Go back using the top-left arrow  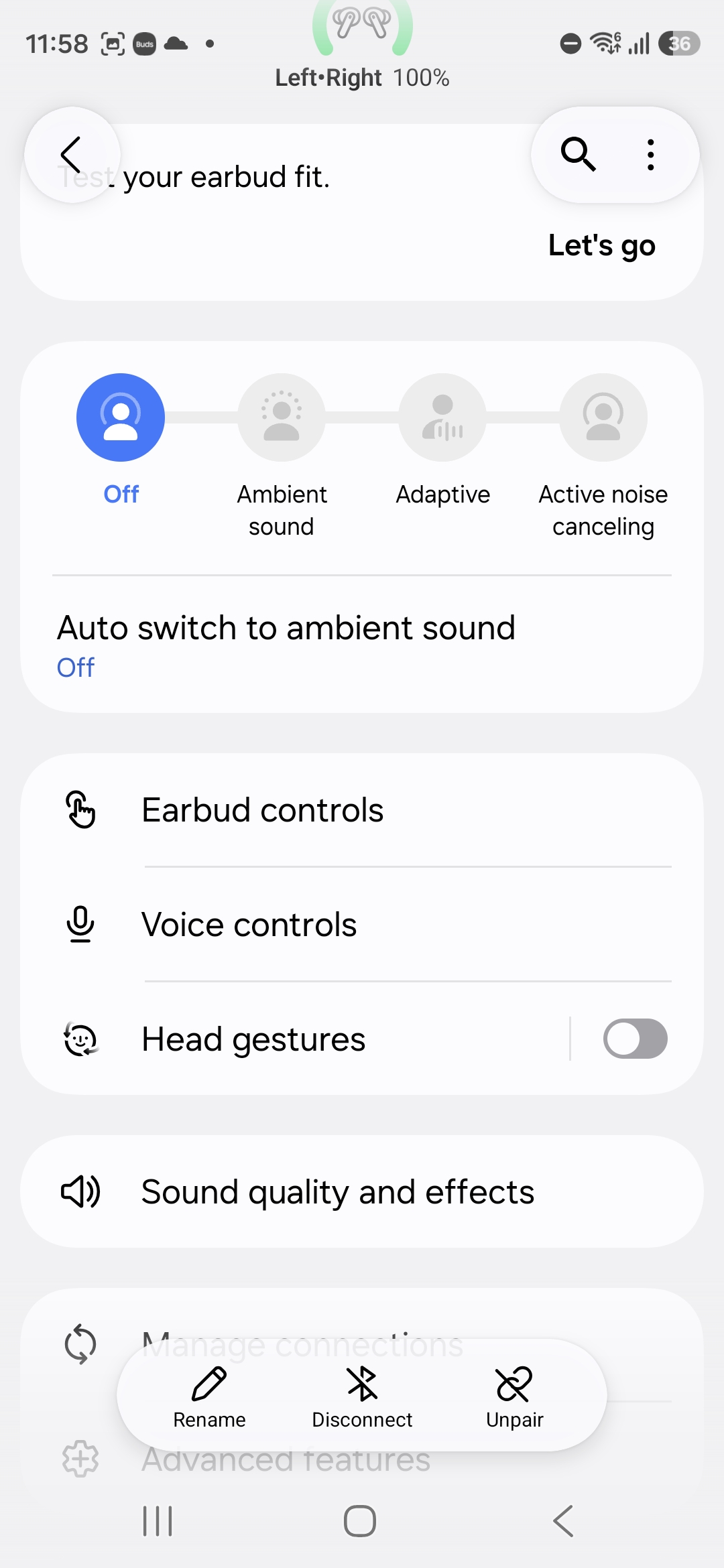[x=72, y=155]
